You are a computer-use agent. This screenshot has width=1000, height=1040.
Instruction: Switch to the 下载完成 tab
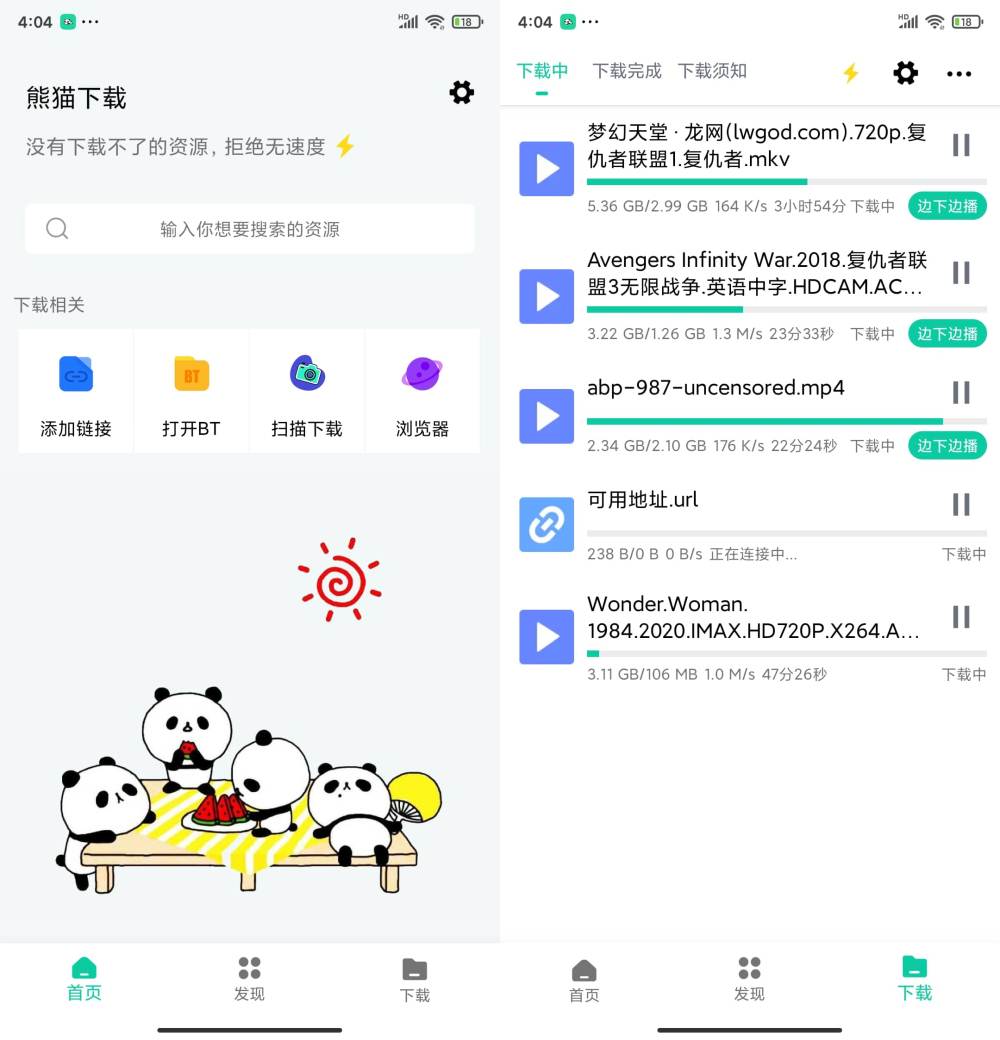coord(627,71)
